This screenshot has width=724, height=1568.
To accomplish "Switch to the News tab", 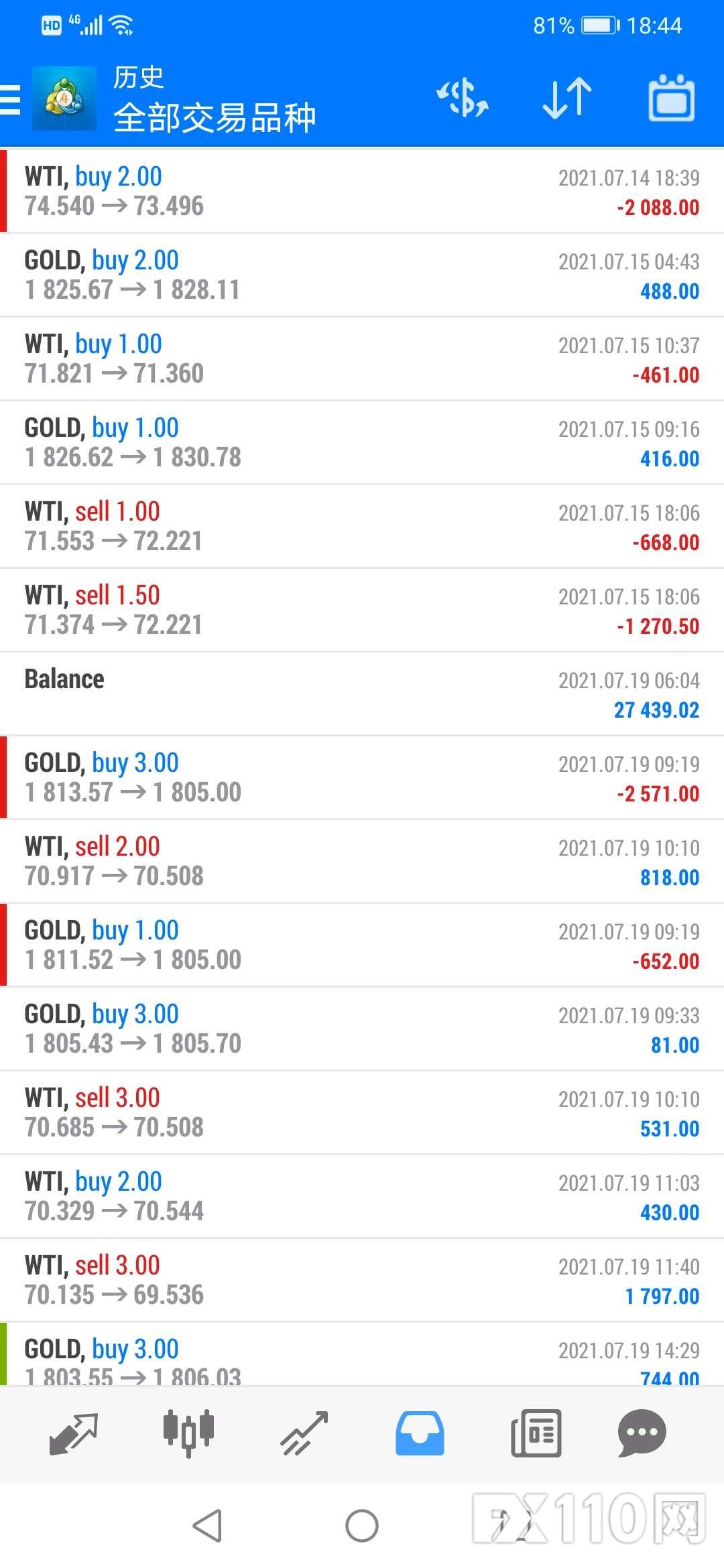I will (x=536, y=1433).
